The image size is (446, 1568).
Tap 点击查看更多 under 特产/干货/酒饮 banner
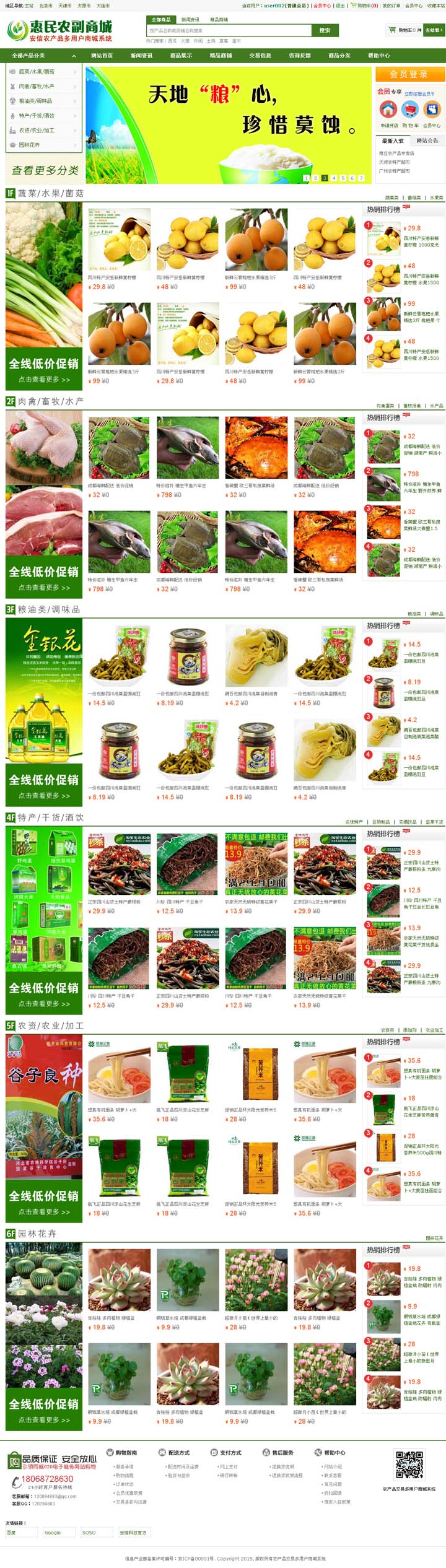point(44,1003)
